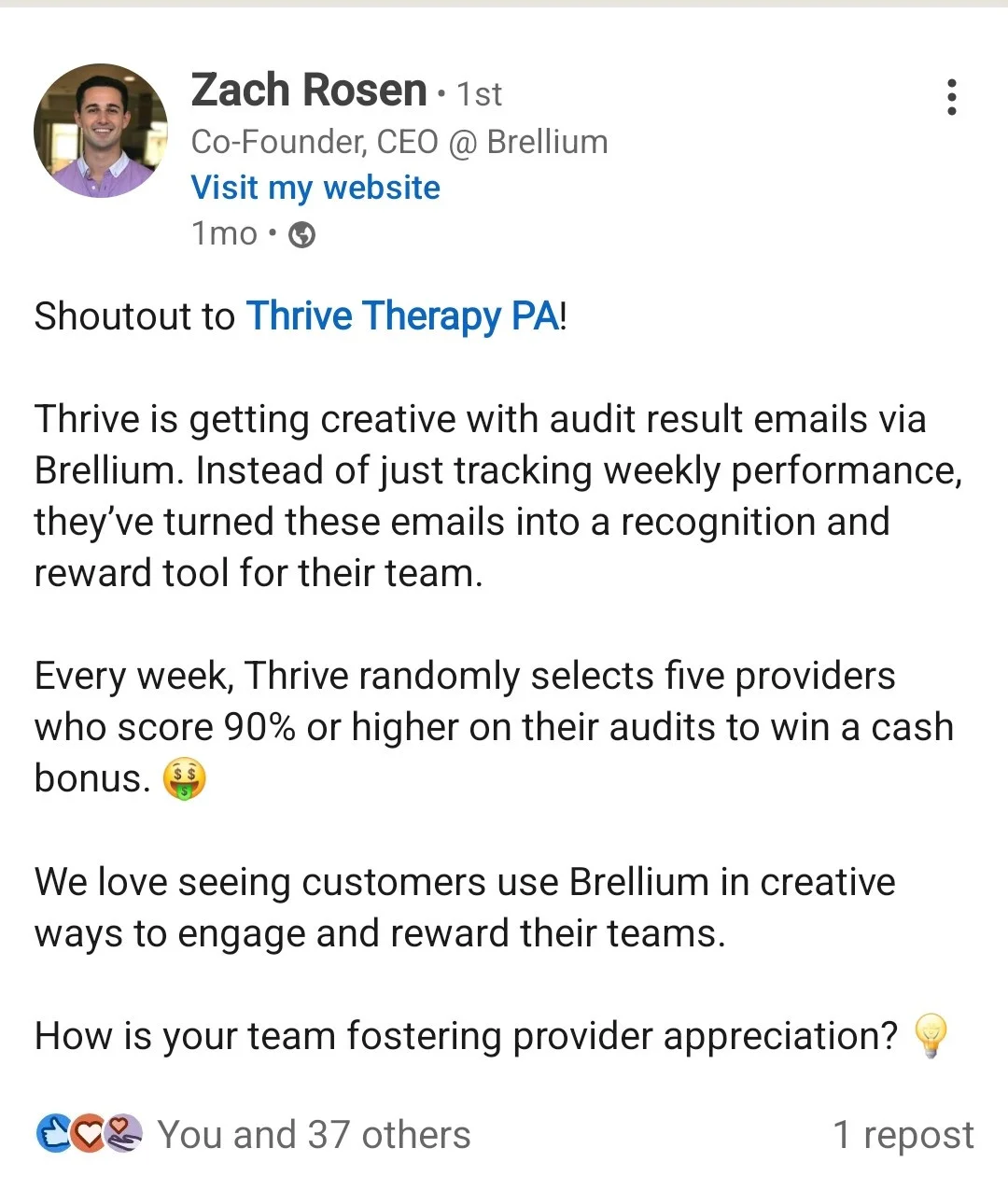The image size is (1008, 1190).
Task: View the 1 repost
Action: click(x=903, y=1135)
